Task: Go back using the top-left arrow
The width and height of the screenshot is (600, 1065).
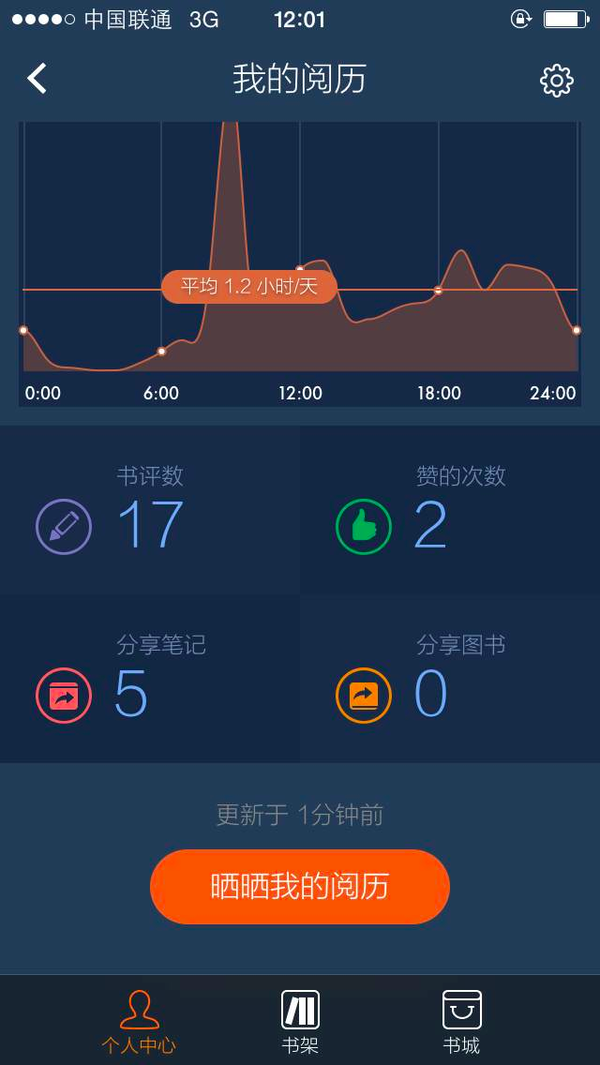Action: [x=37, y=78]
